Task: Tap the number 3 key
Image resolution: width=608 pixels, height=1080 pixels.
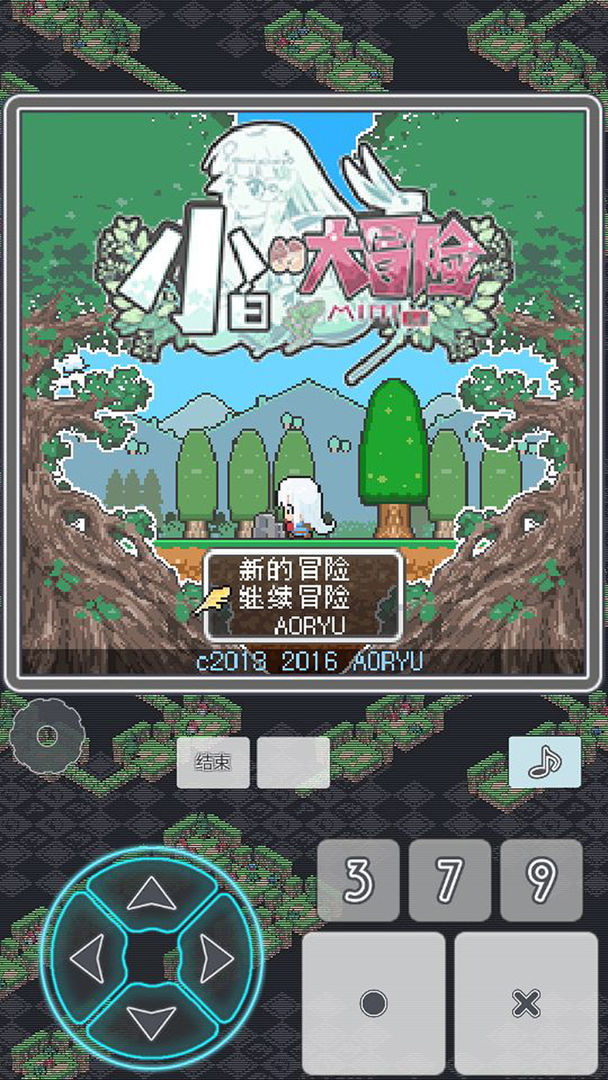Action: [358, 880]
